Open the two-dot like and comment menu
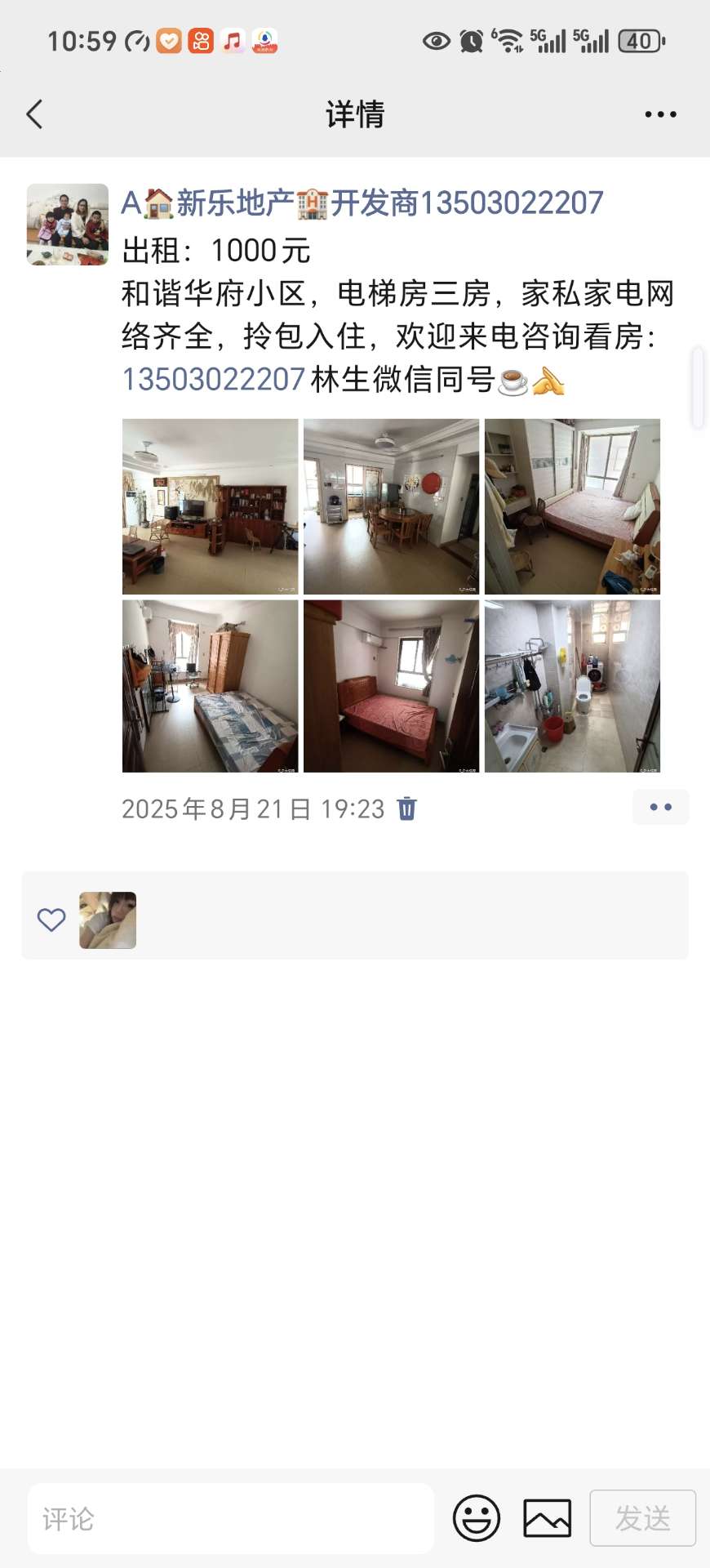Viewport: 710px width, 1568px height. pos(660,807)
